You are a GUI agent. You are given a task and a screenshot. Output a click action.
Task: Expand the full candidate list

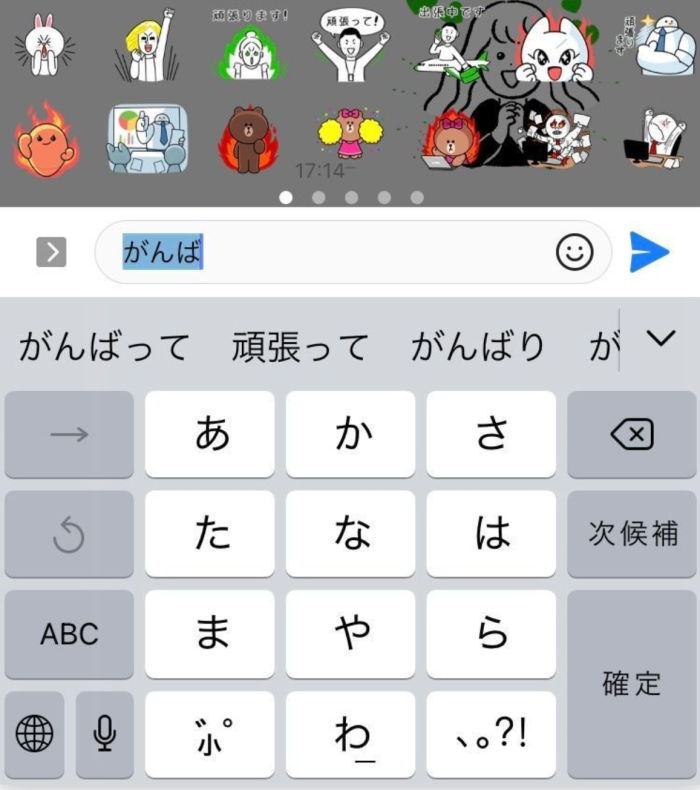[x=661, y=339]
